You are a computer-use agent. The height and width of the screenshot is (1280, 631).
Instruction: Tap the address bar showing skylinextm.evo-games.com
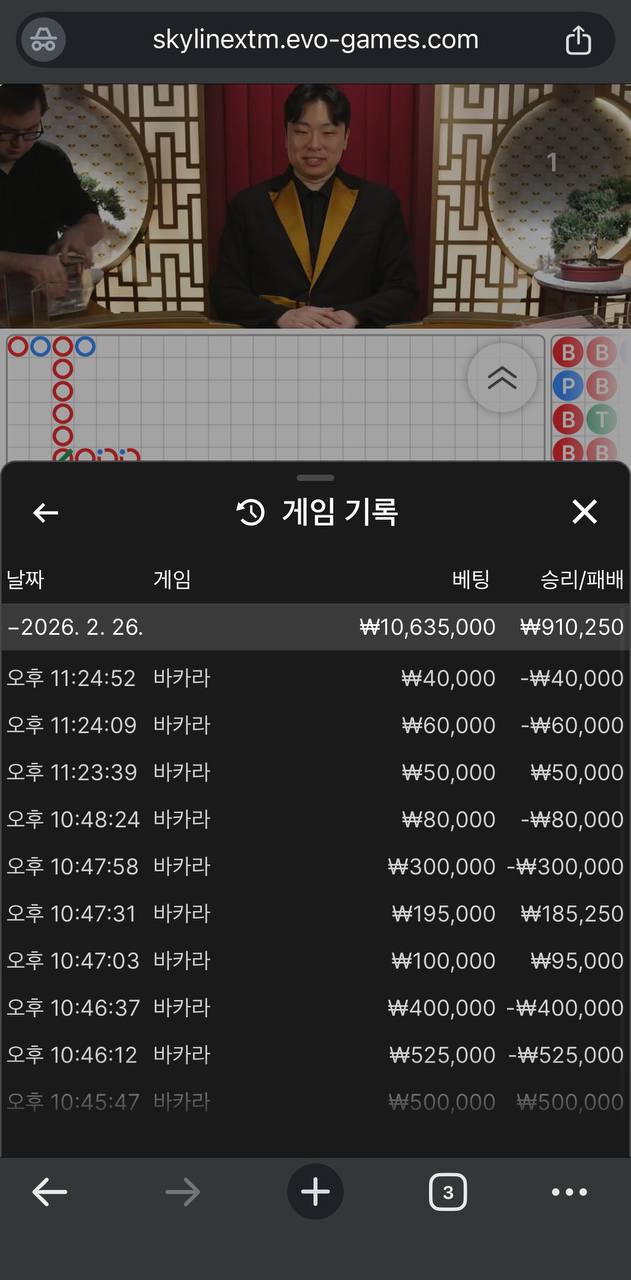tap(315, 41)
